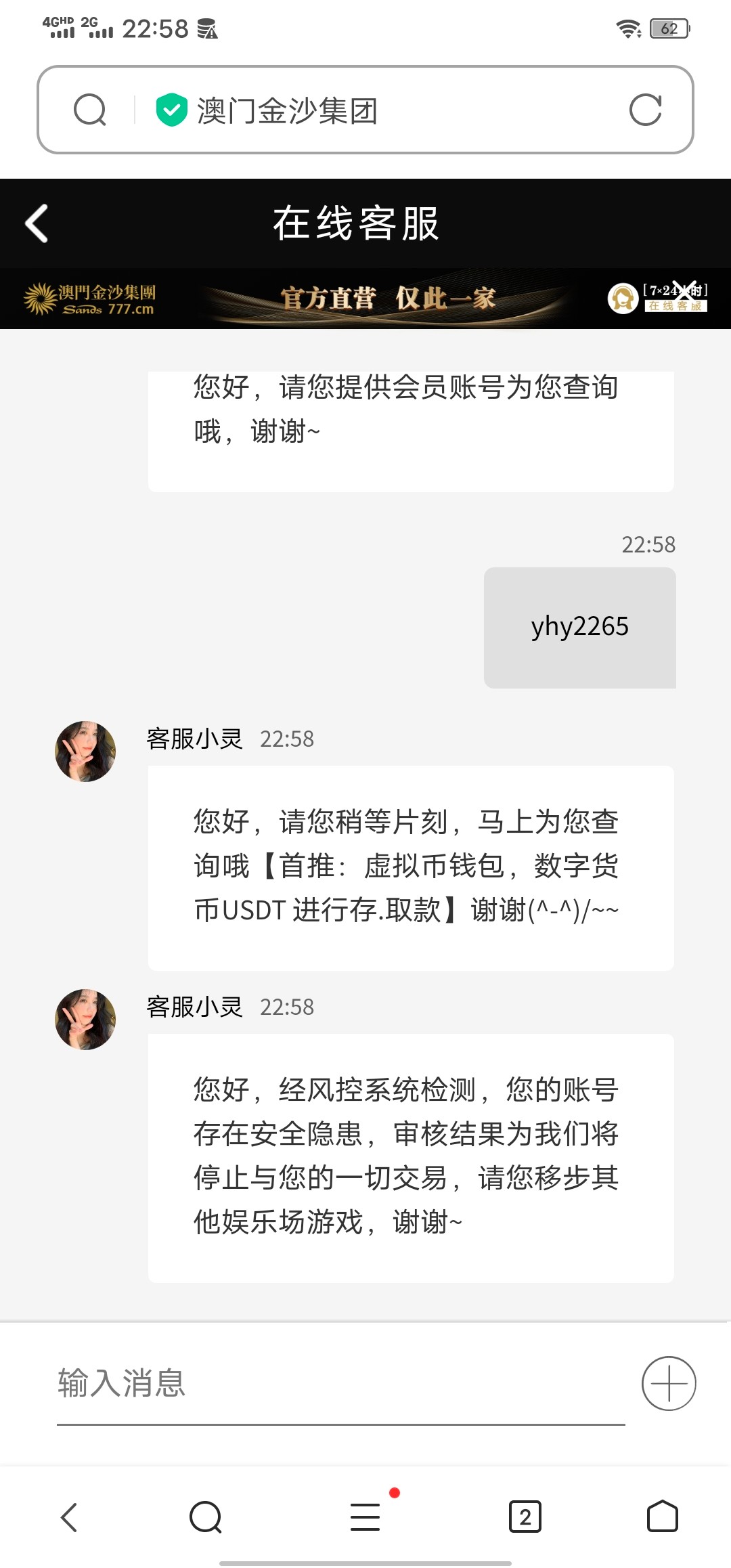Close the 官方直营 banner
The height and width of the screenshot is (1568, 731).
[x=685, y=291]
